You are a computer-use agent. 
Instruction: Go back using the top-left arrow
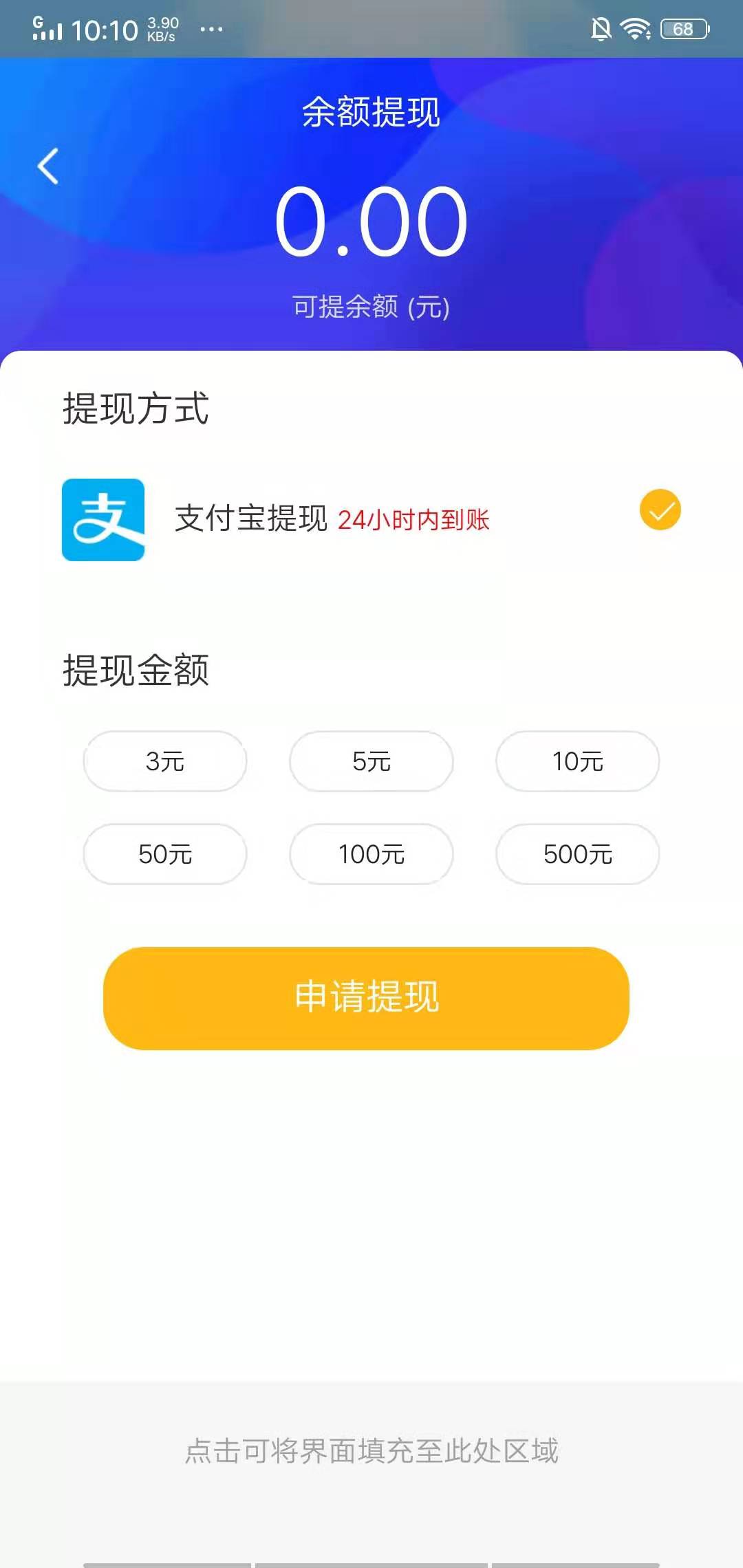(48, 166)
